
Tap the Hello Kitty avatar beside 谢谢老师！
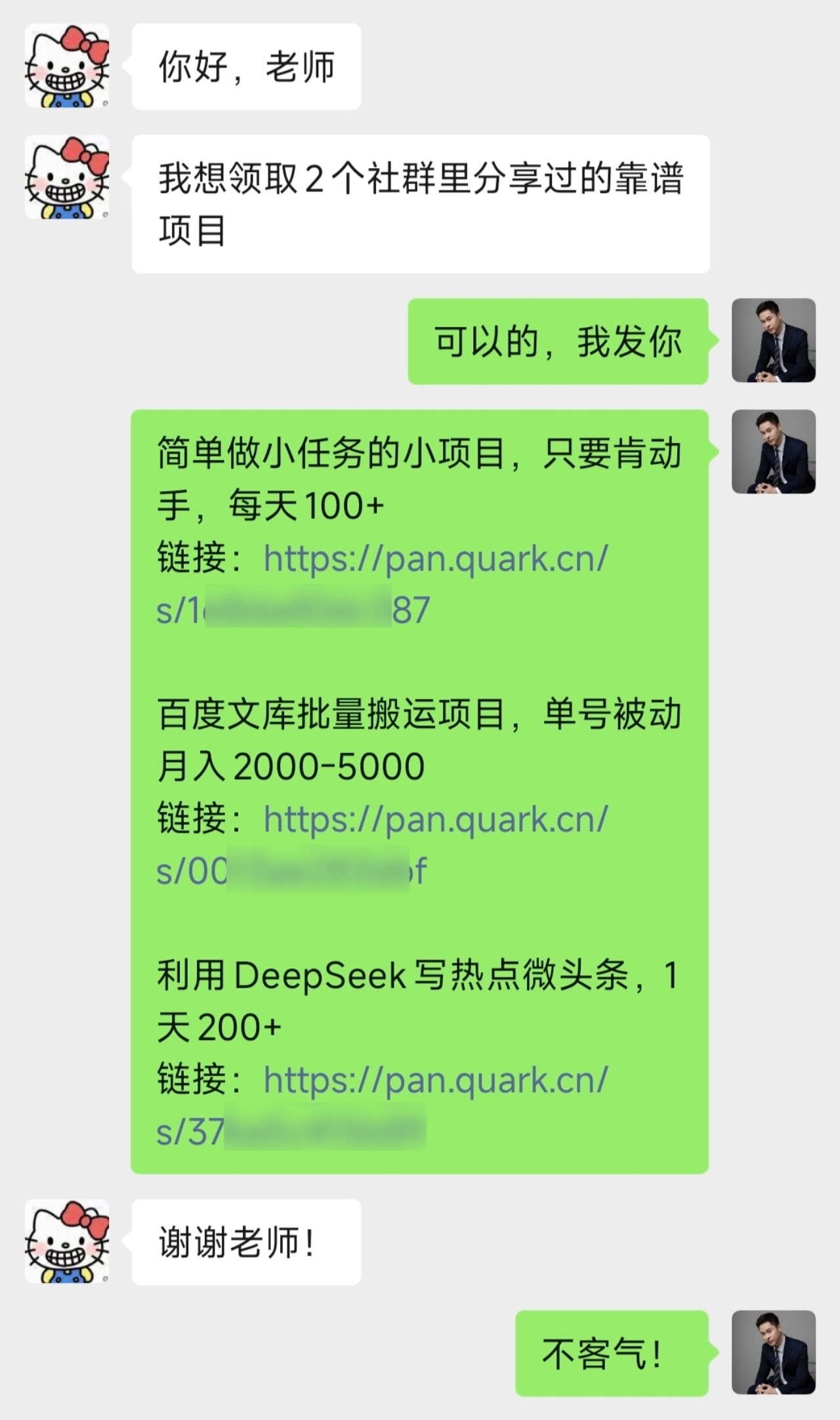[67, 1241]
